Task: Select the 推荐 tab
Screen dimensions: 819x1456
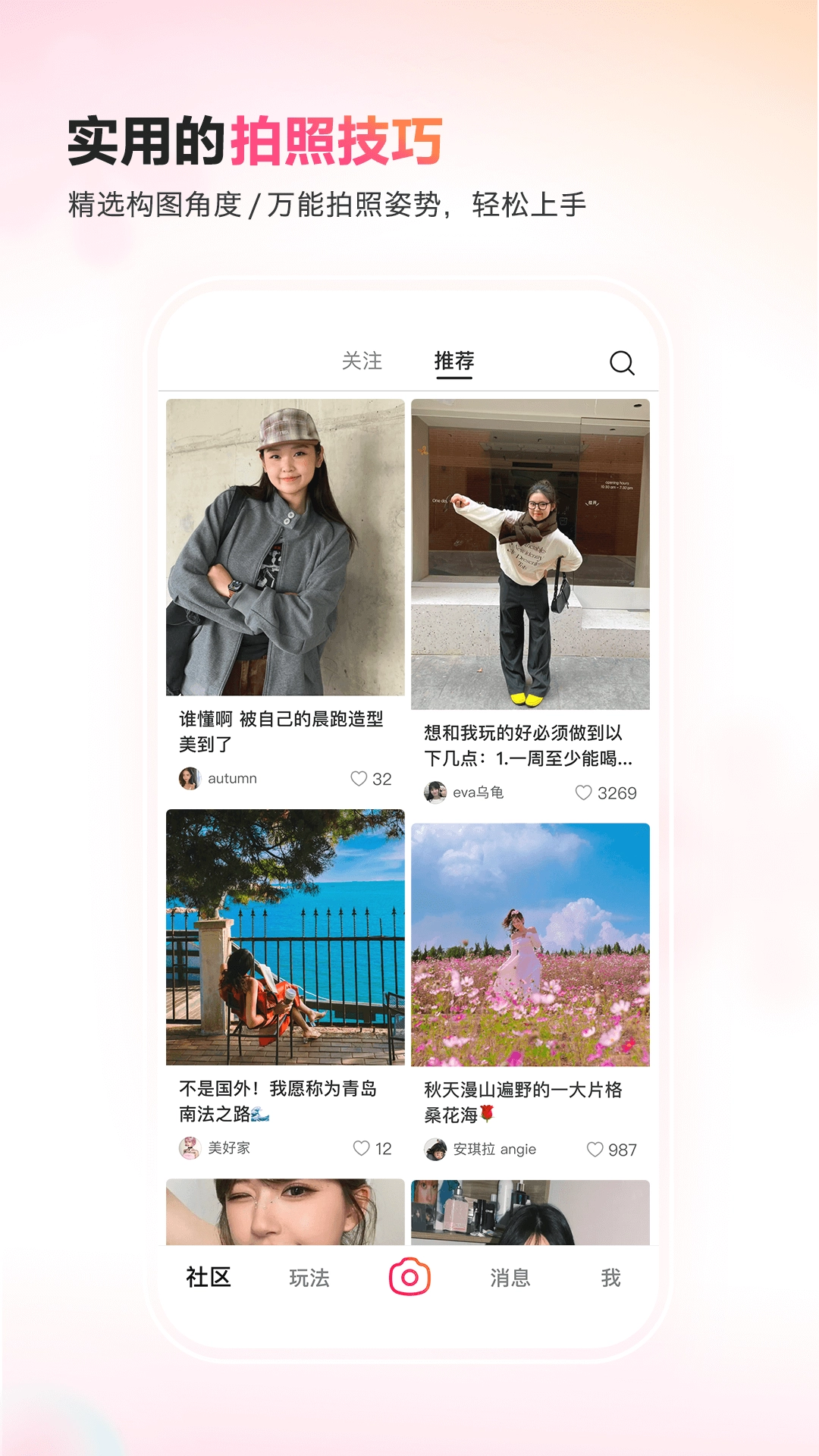Action: (x=455, y=361)
